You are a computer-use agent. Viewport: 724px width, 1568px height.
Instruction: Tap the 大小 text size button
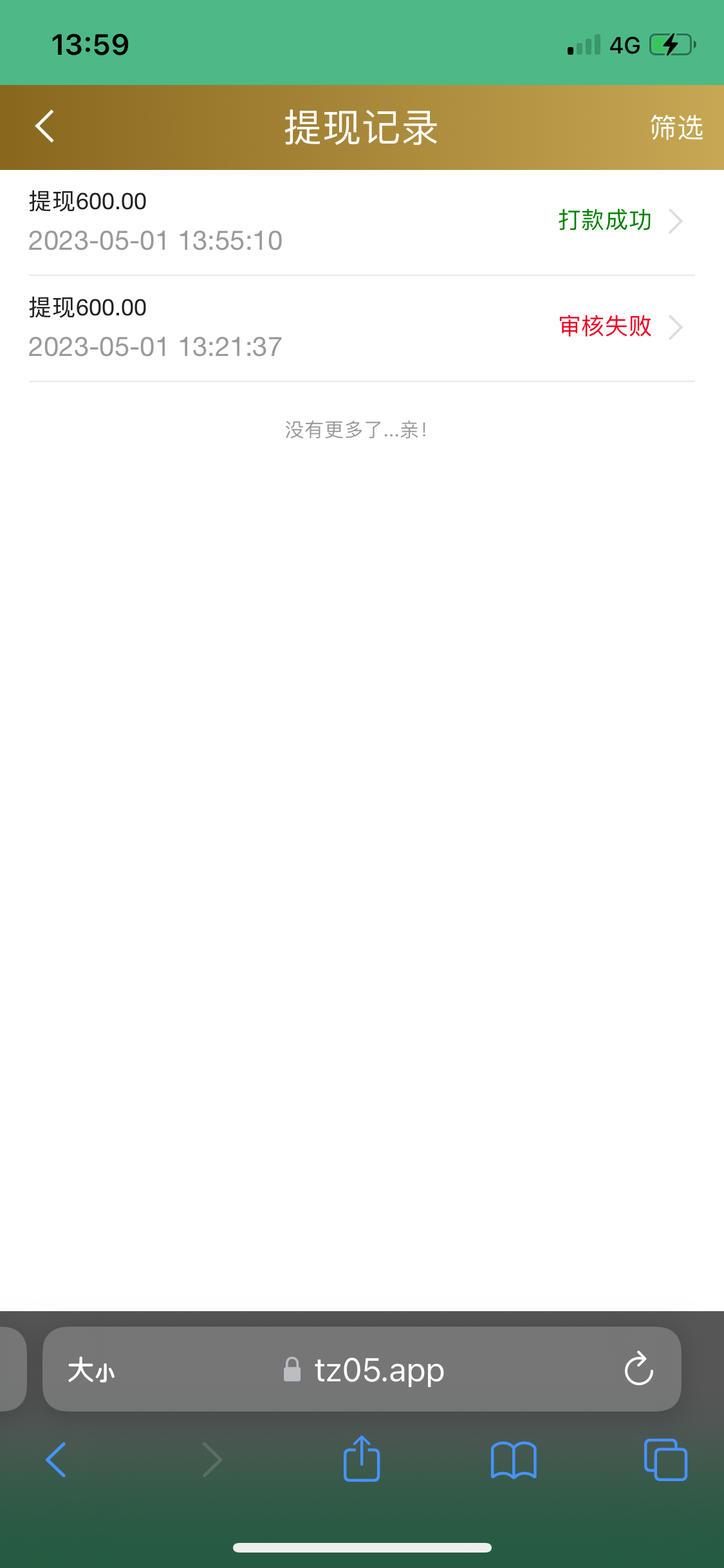point(91,1369)
